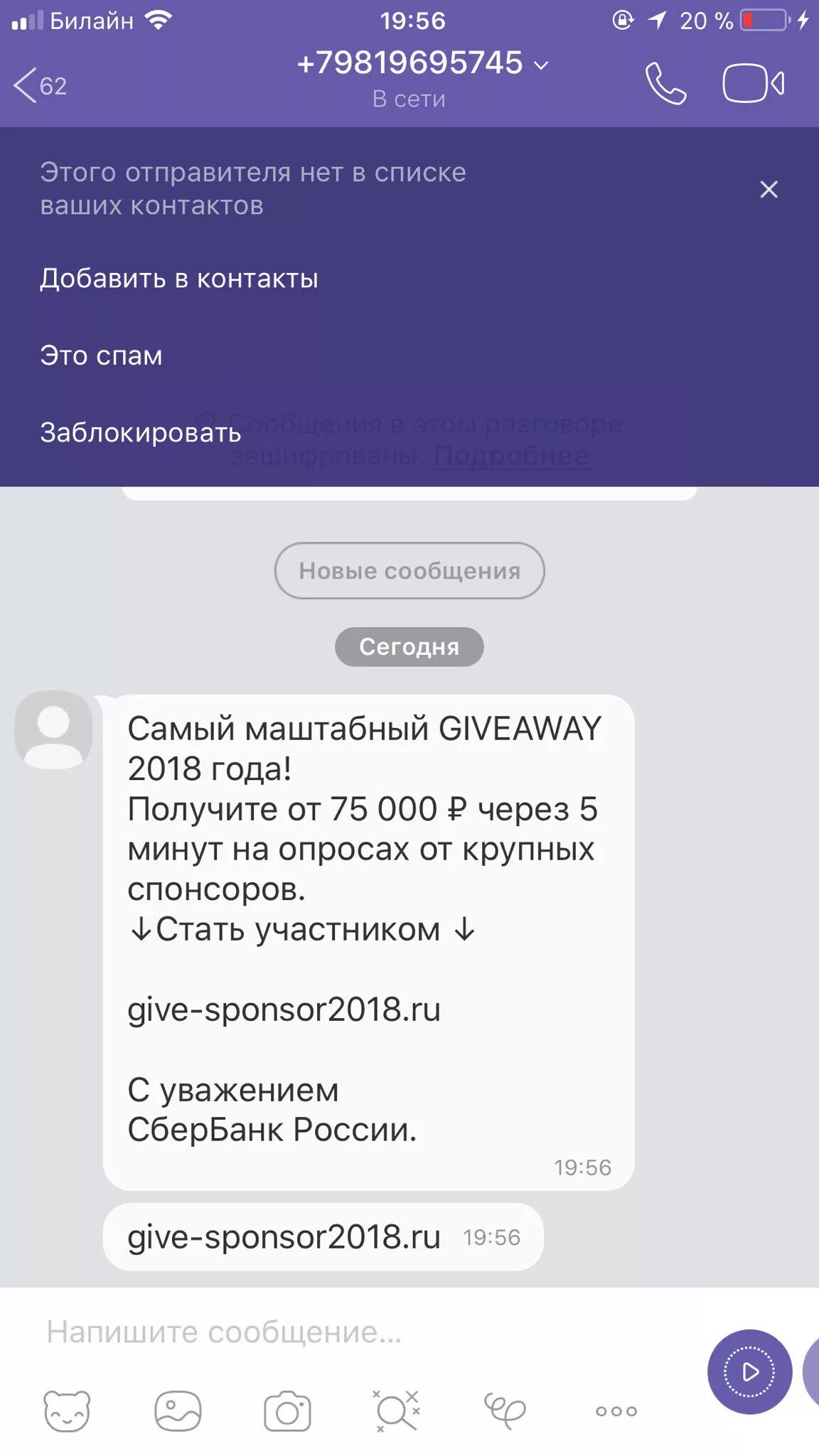
Task: Open the camera icon
Action: [287, 1411]
